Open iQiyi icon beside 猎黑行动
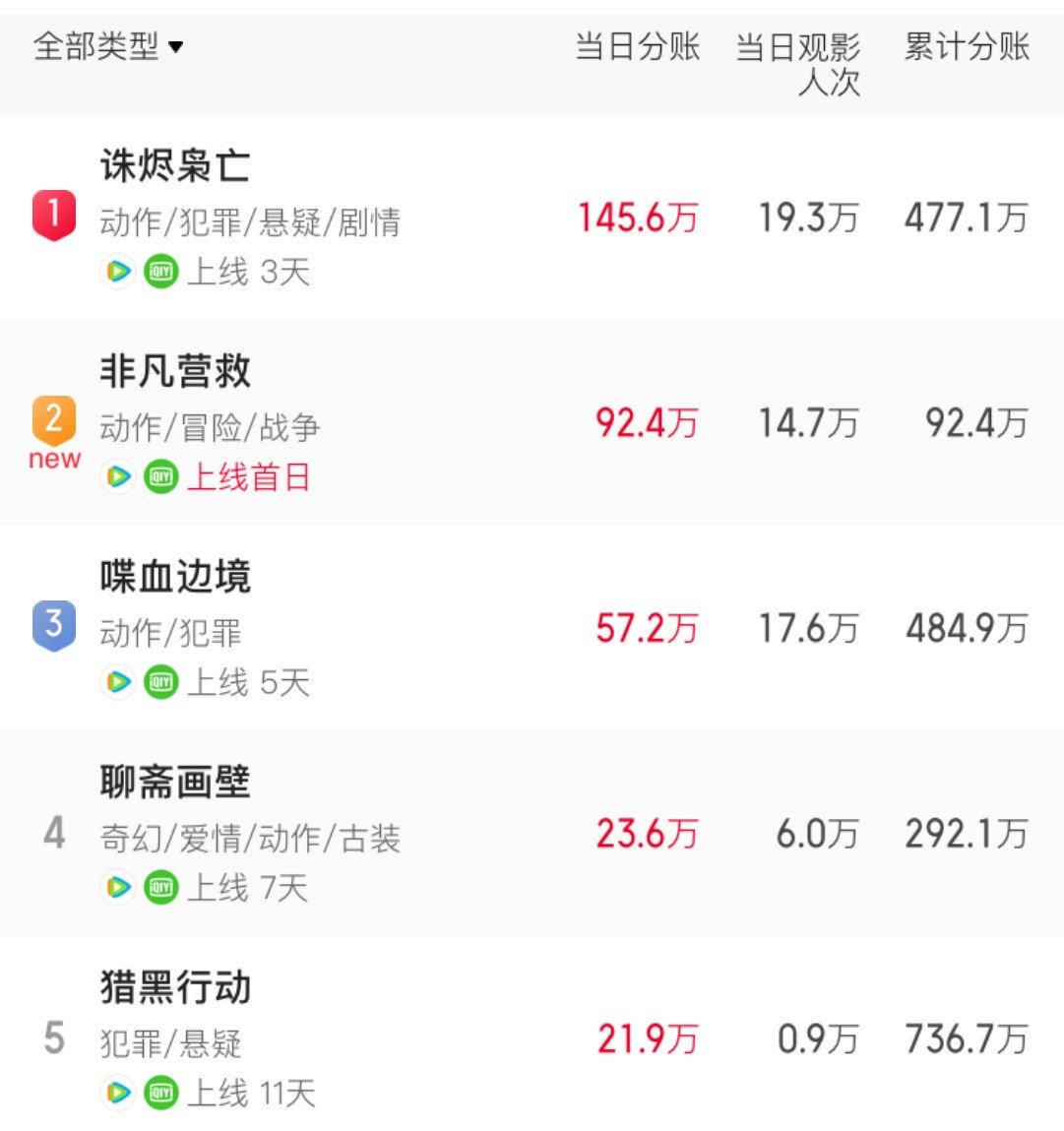The width and height of the screenshot is (1064, 1131). click(x=159, y=1093)
